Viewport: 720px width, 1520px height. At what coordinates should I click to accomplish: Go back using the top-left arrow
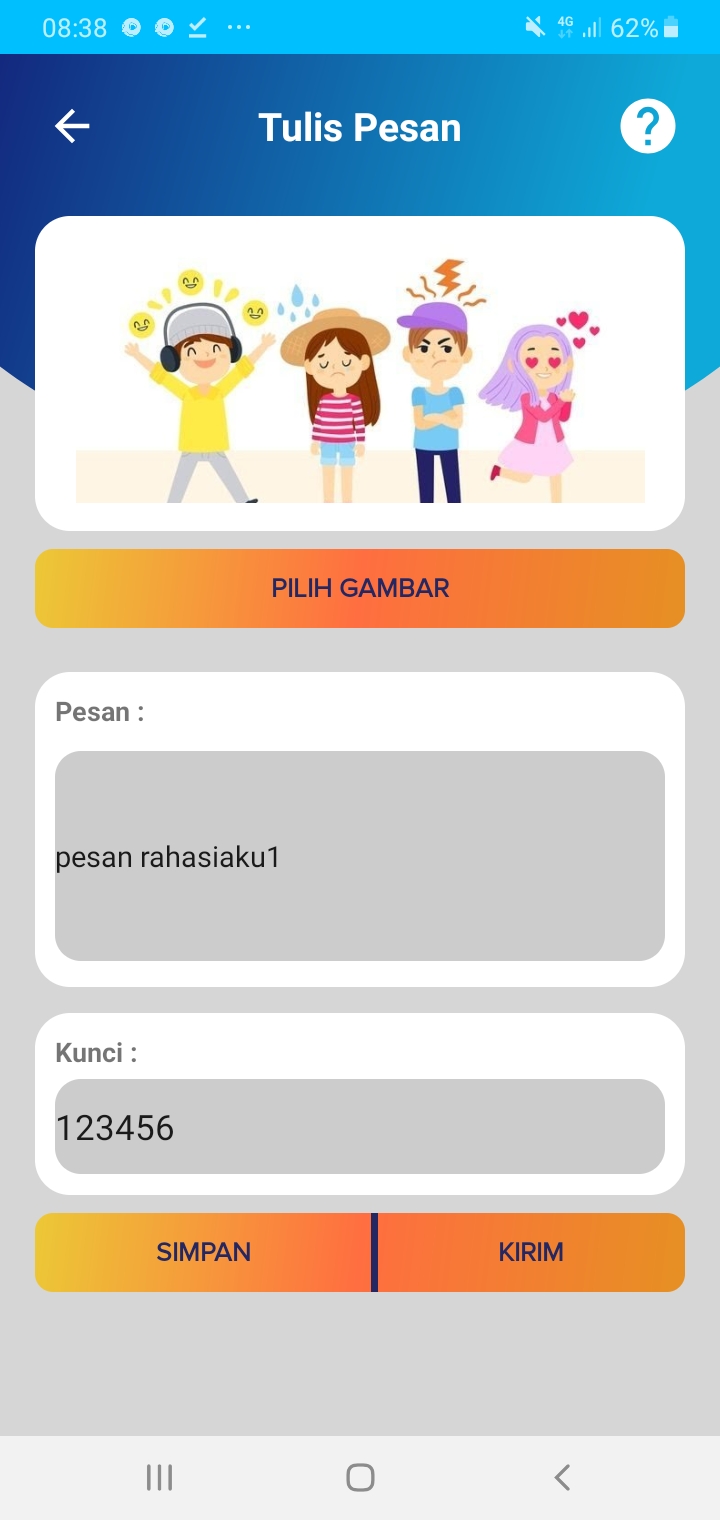[x=72, y=127]
